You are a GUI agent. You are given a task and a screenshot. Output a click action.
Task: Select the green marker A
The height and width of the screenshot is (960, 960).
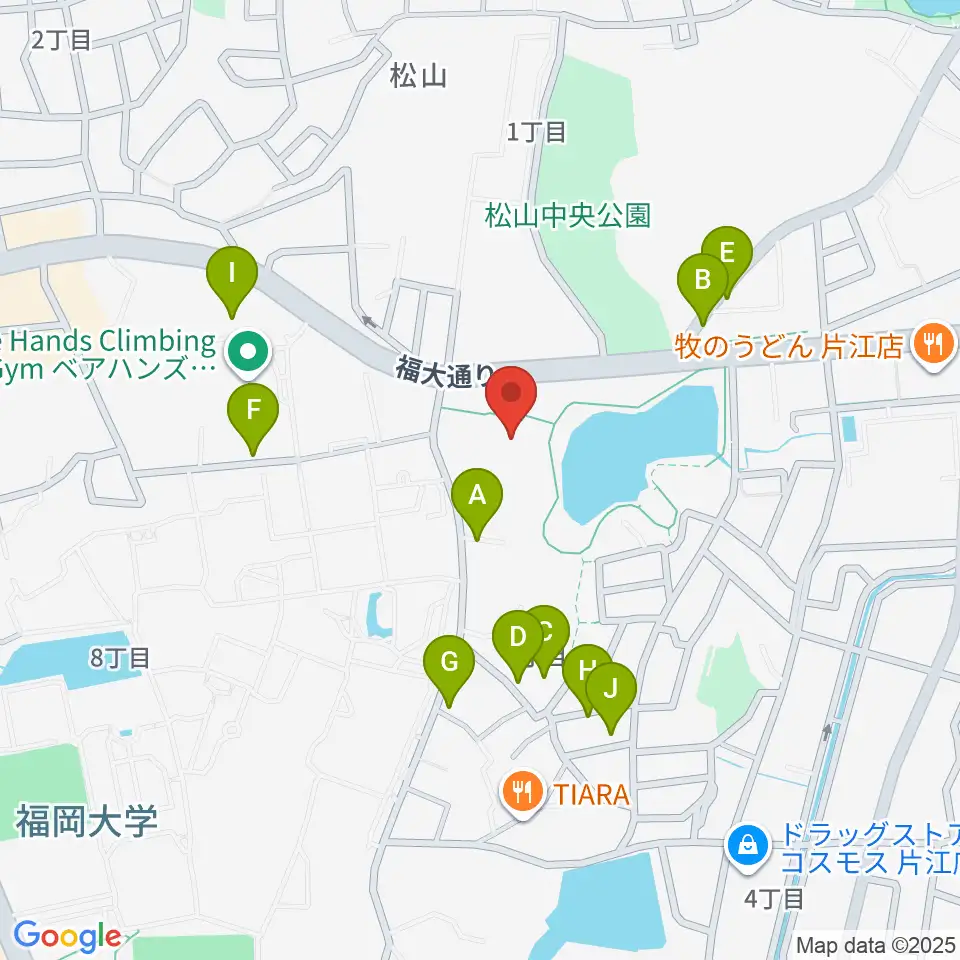[477, 504]
